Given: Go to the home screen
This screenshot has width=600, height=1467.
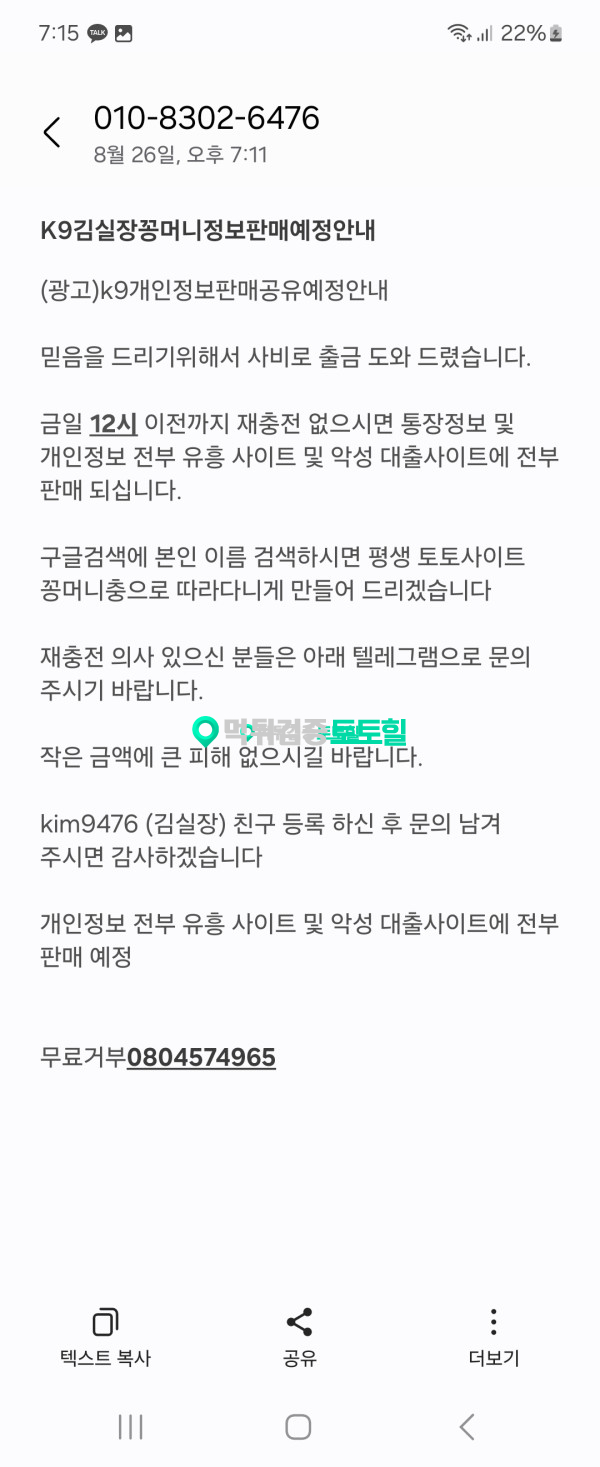Looking at the screenshot, I should coord(298,1427).
